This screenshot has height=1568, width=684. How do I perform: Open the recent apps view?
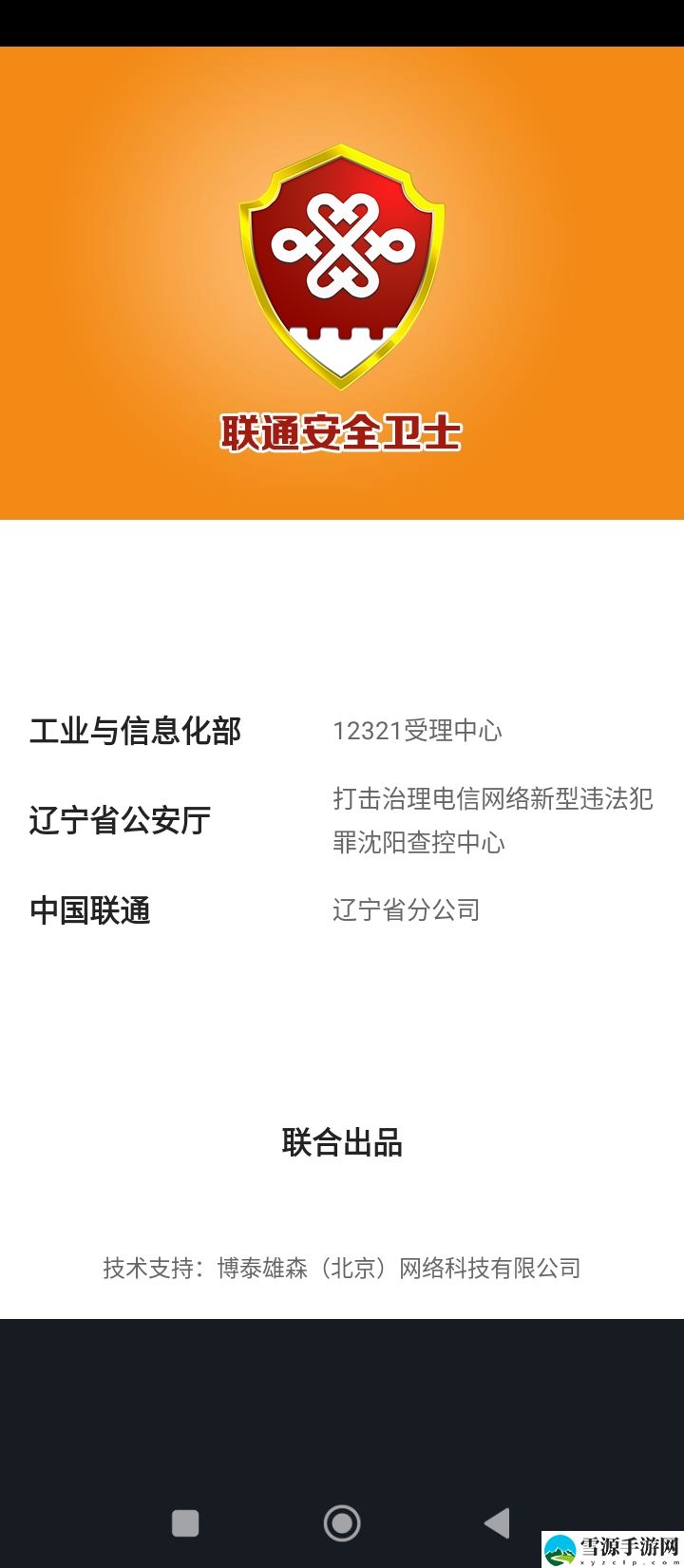pos(185,1523)
